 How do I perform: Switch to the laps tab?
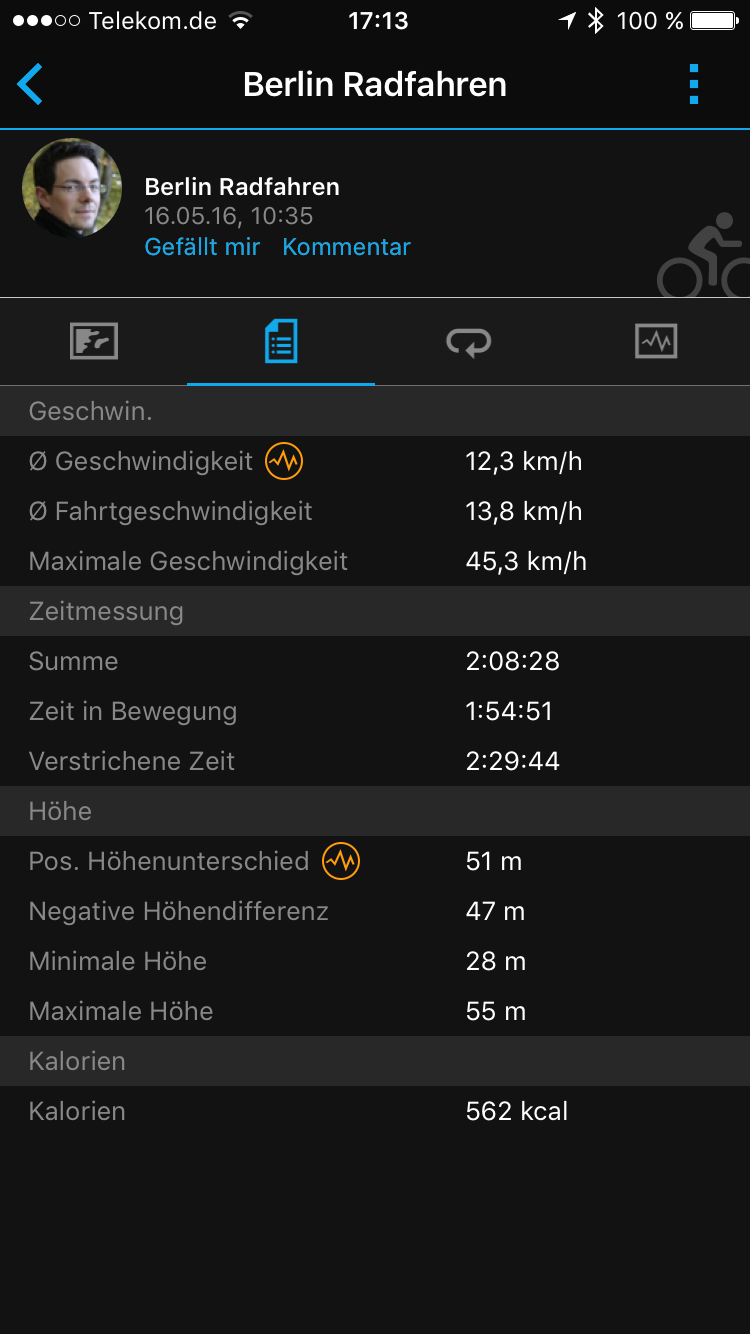pyautogui.click(x=468, y=342)
